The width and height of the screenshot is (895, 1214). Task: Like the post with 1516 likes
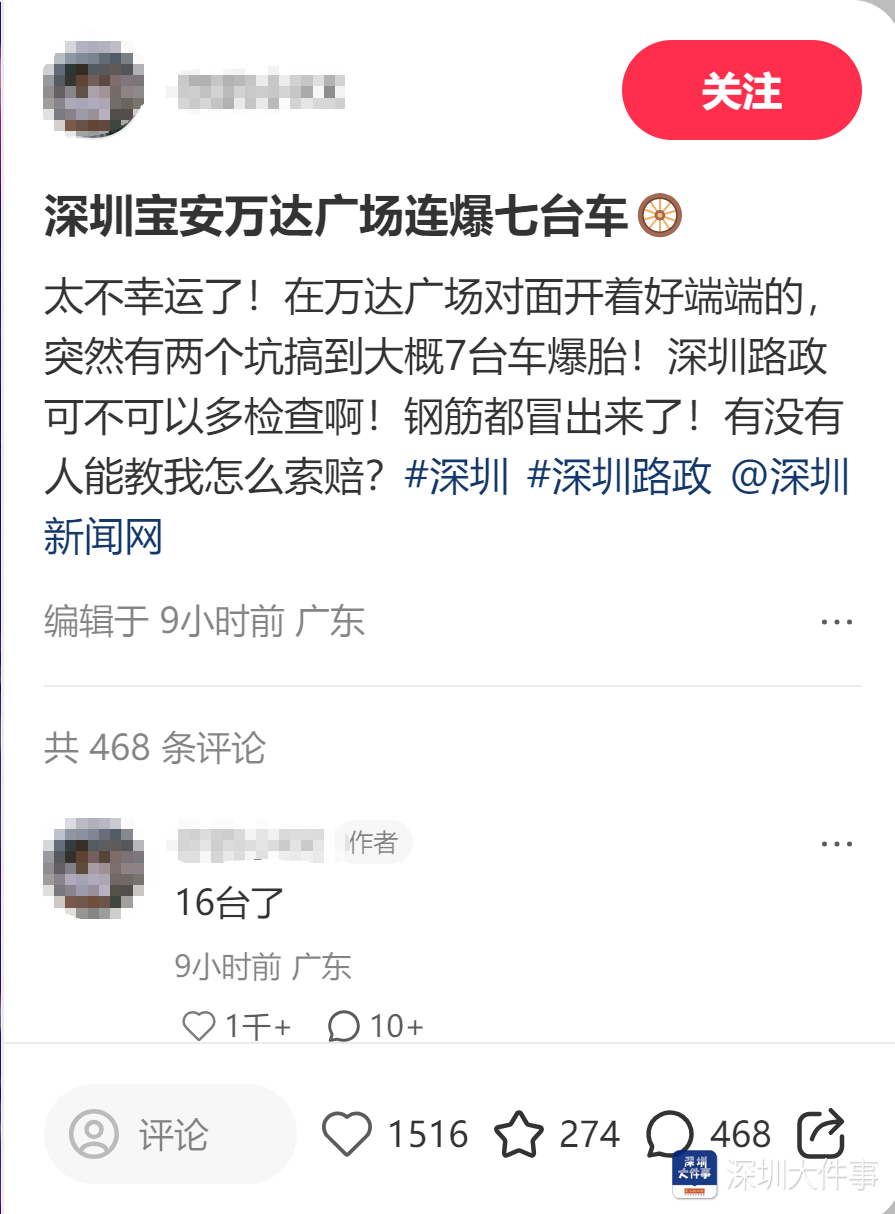347,1134
